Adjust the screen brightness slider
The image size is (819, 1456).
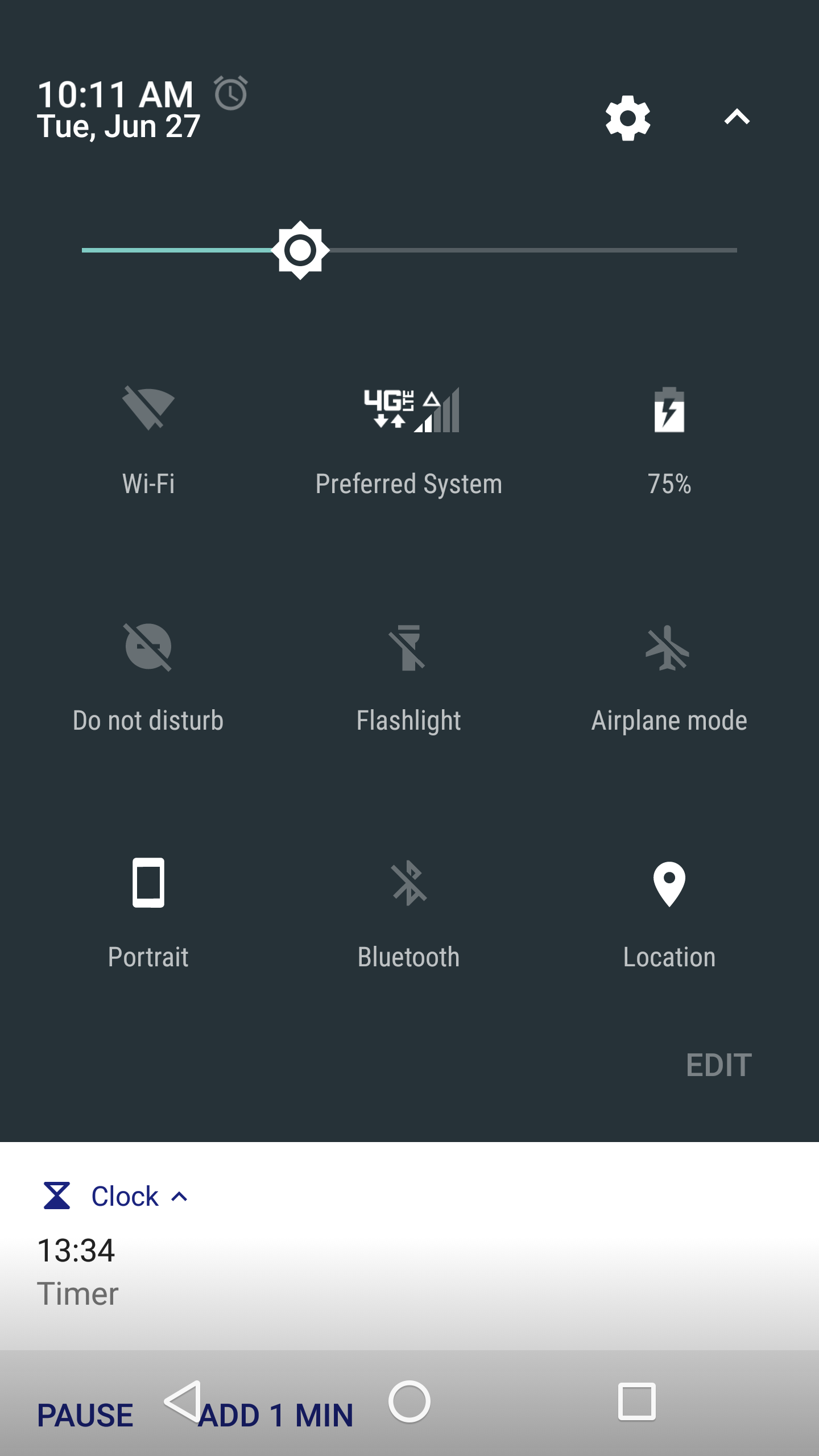pos(303,249)
